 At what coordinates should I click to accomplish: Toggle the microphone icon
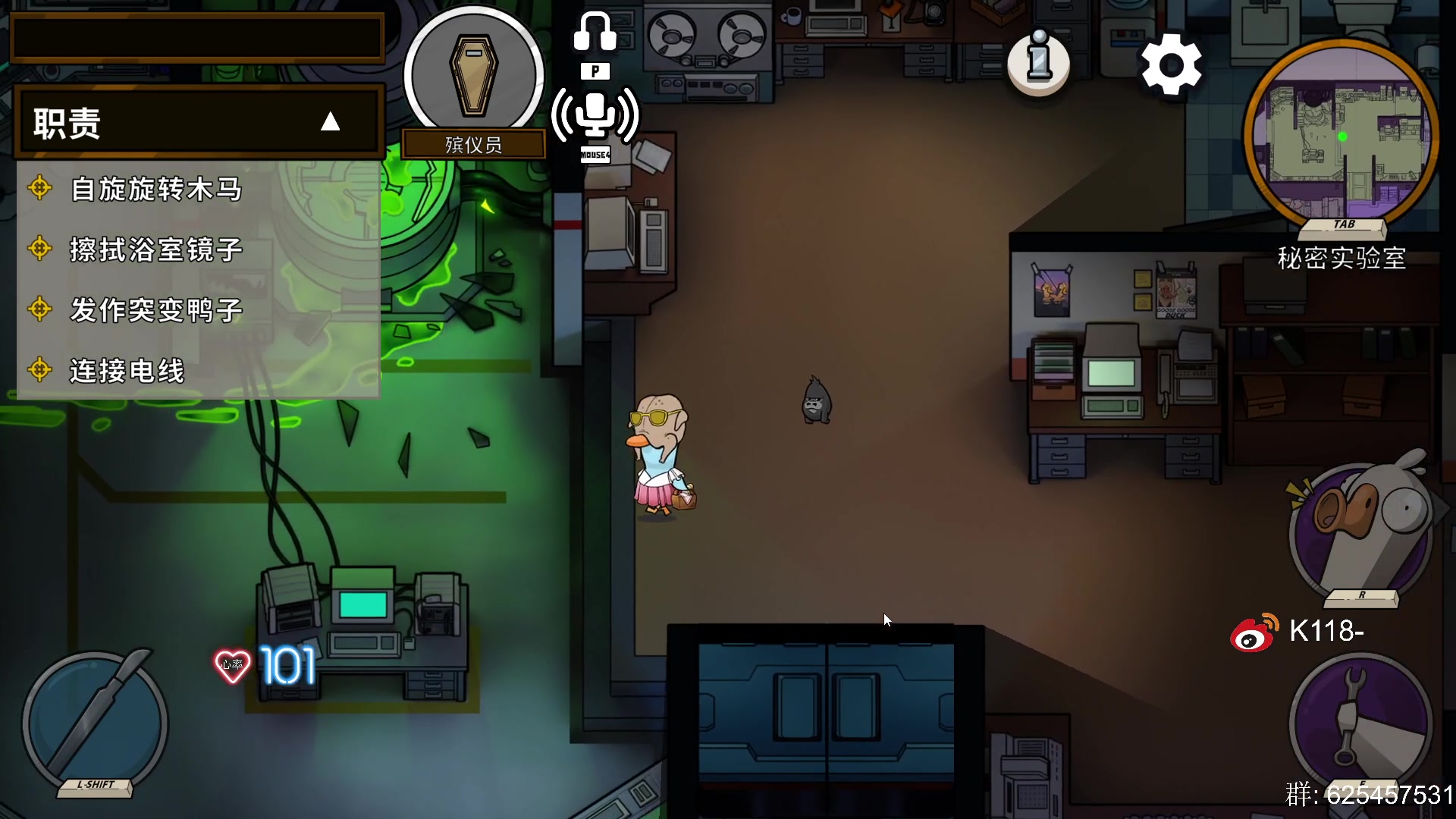[x=595, y=115]
